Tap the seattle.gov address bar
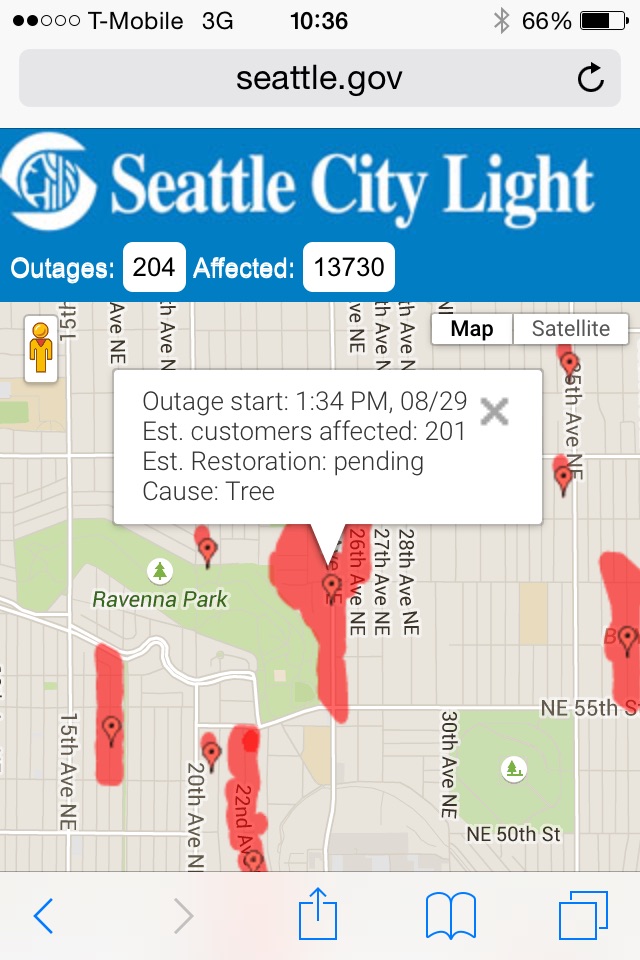The width and height of the screenshot is (640, 960). [x=319, y=78]
